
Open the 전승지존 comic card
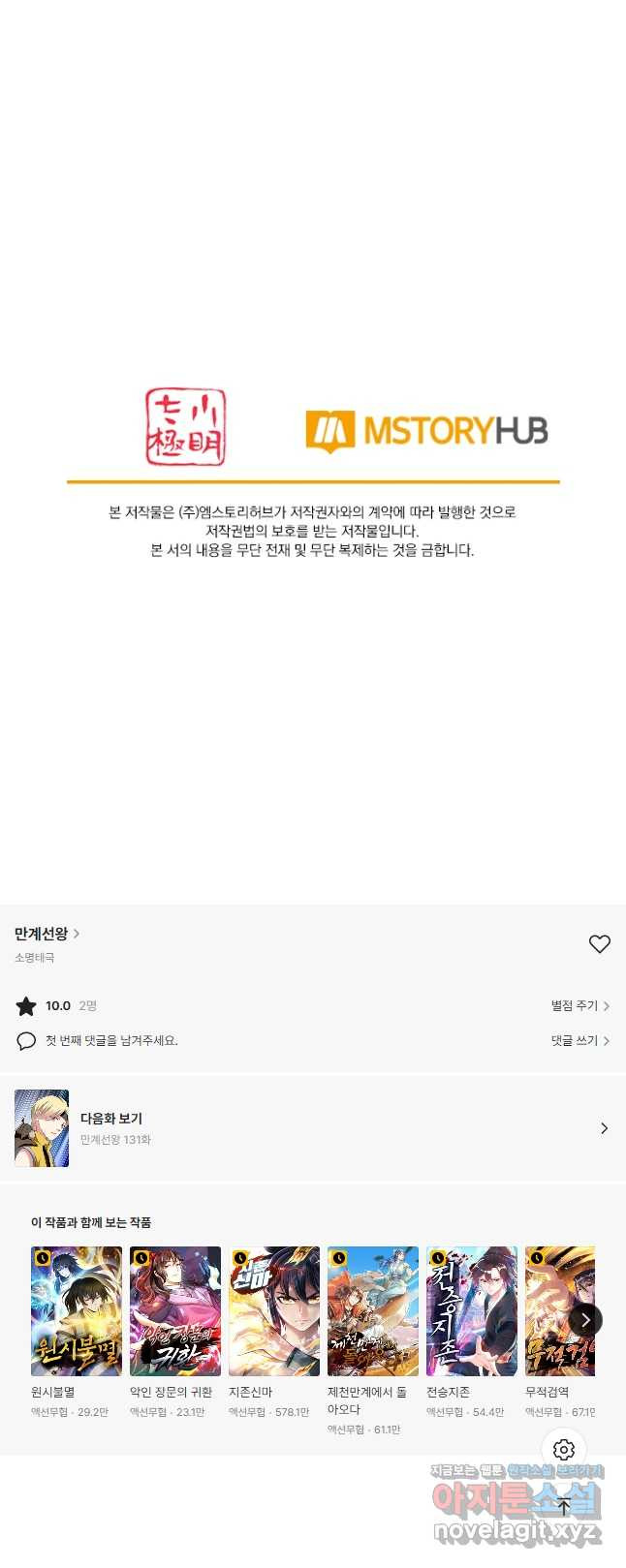point(472,1311)
